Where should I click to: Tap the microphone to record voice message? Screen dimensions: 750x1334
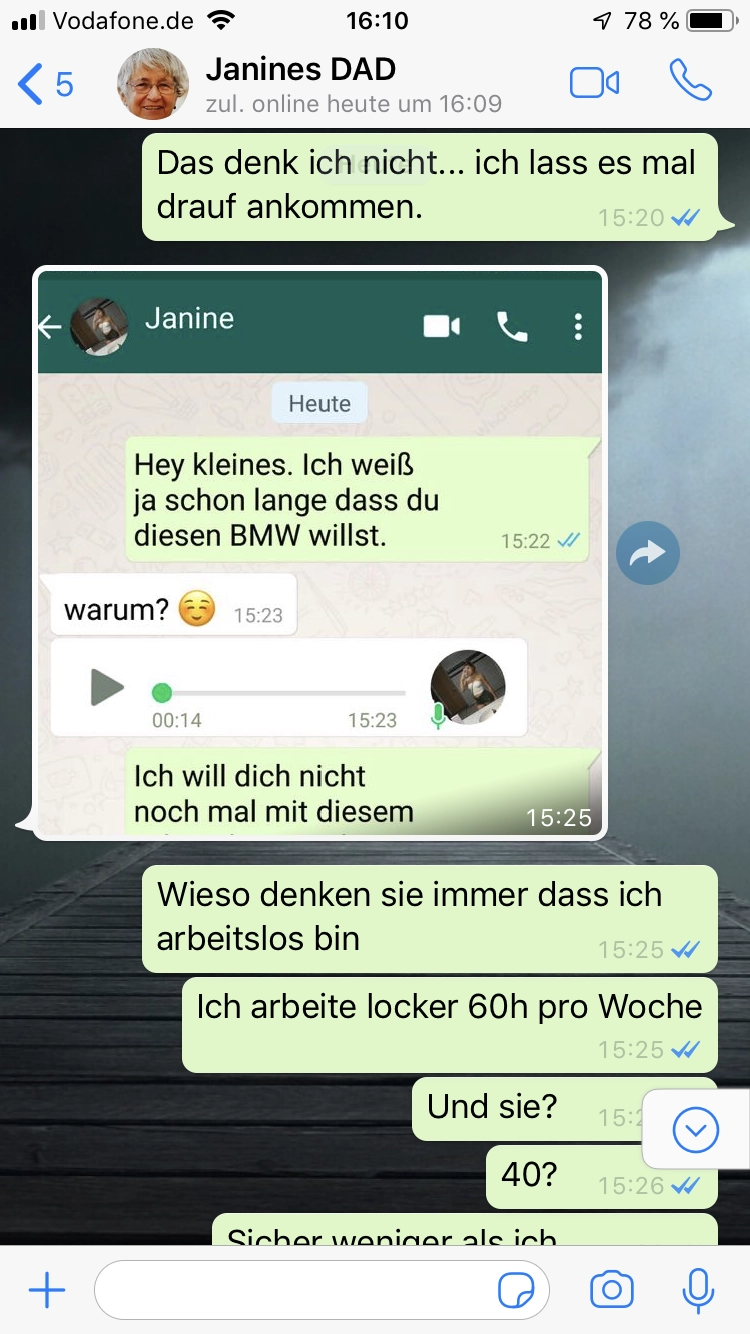coord(697,1290)
